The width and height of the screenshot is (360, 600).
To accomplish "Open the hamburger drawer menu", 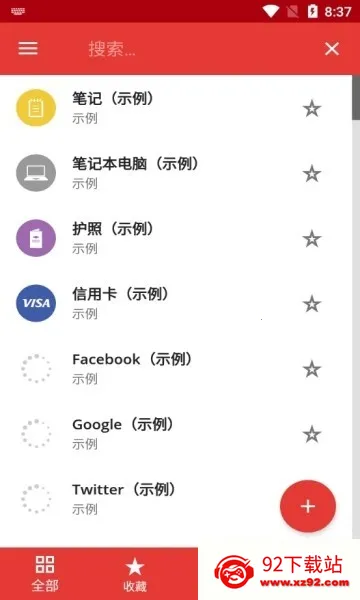I will 28,49.
